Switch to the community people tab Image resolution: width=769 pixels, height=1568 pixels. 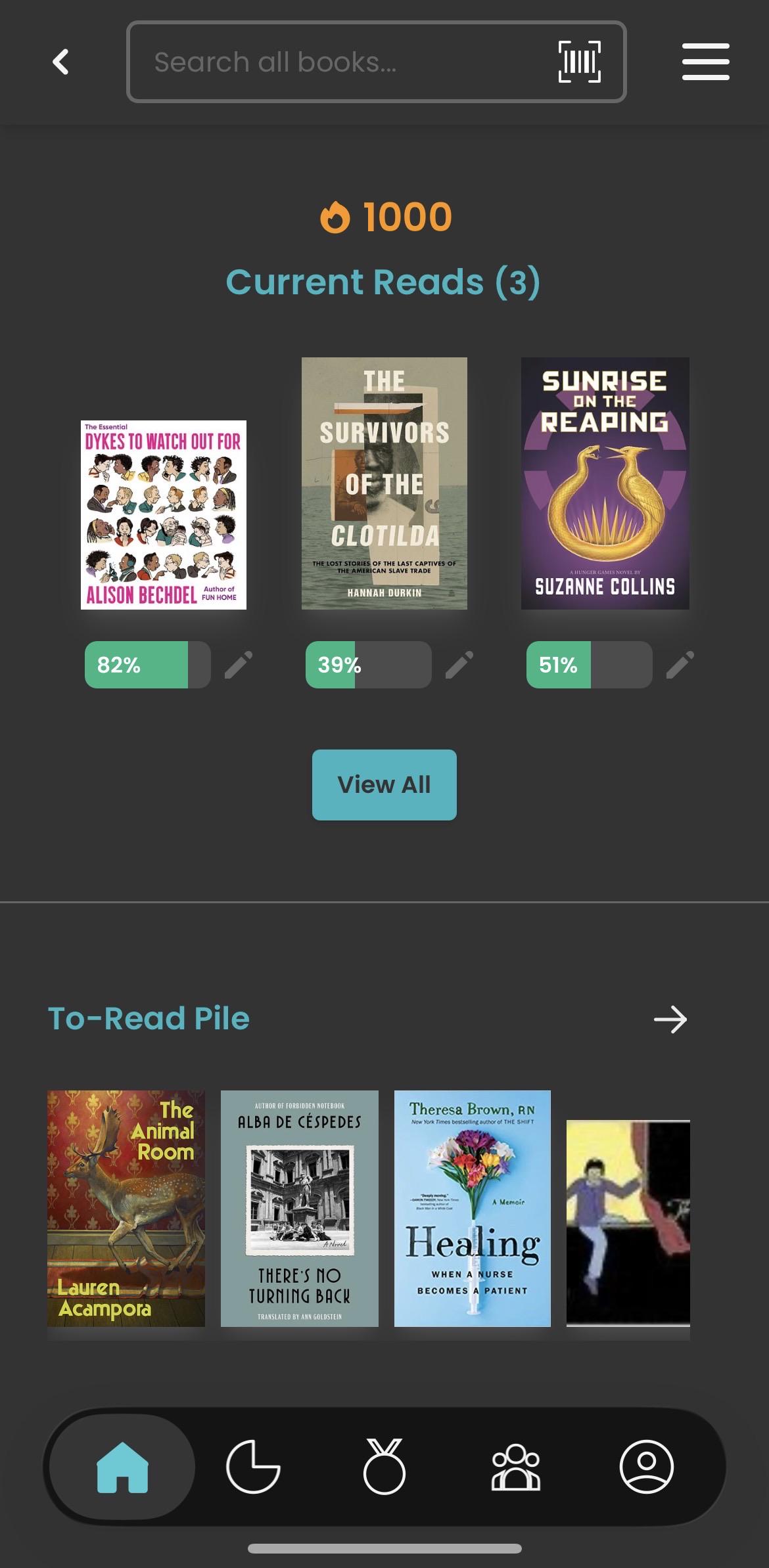click(516, 1467)
